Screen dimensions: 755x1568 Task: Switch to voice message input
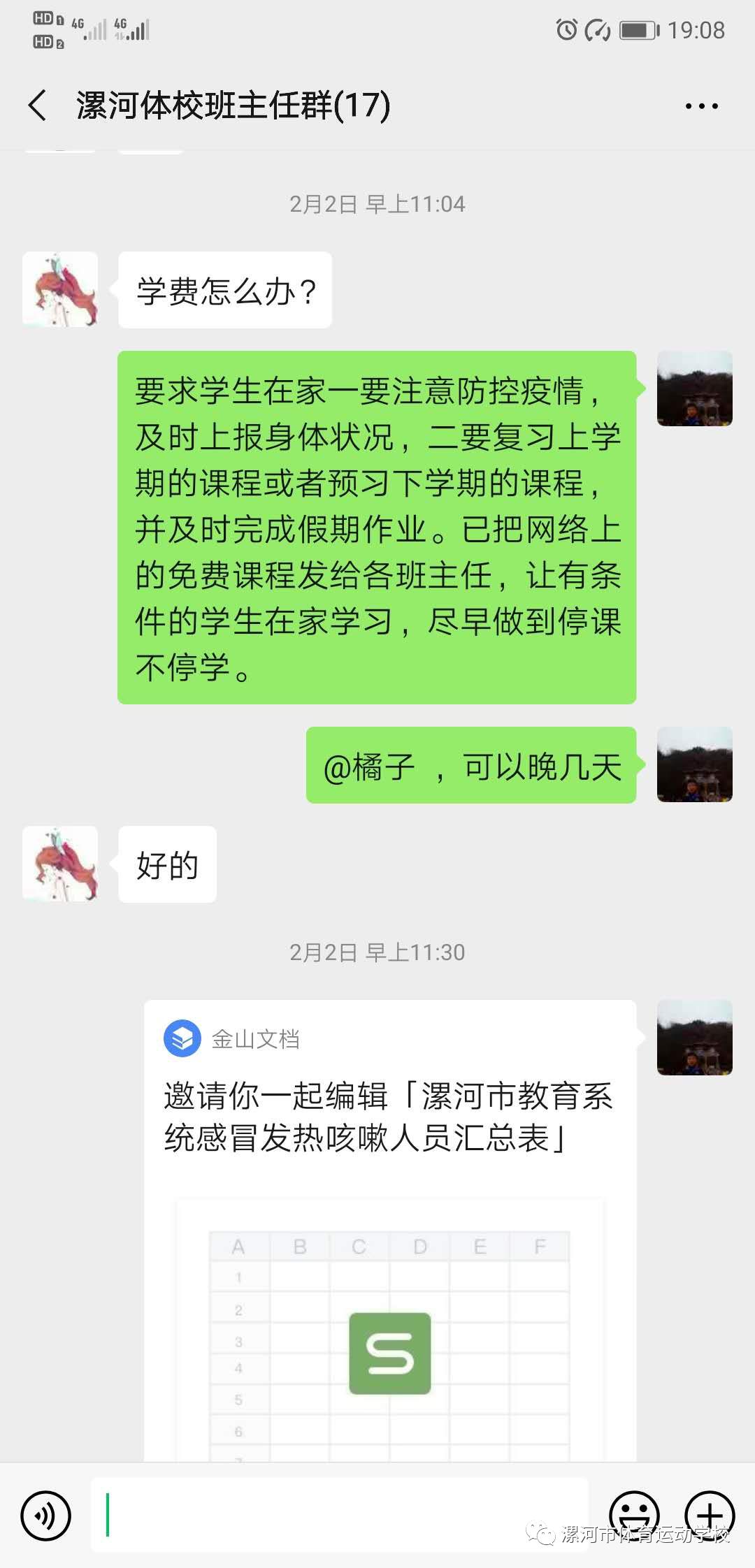click(x=46, y=1516)
